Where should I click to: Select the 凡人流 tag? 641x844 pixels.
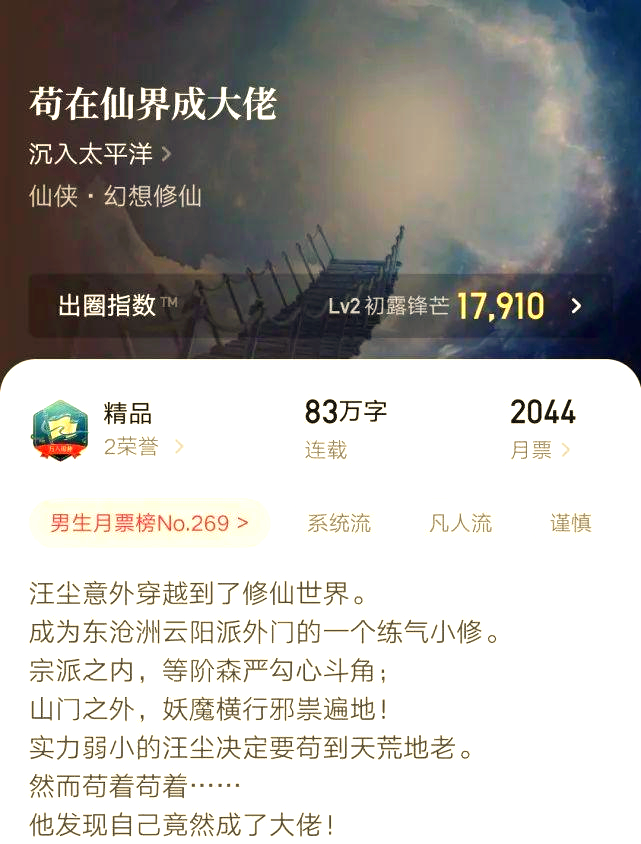coord(461,523)
